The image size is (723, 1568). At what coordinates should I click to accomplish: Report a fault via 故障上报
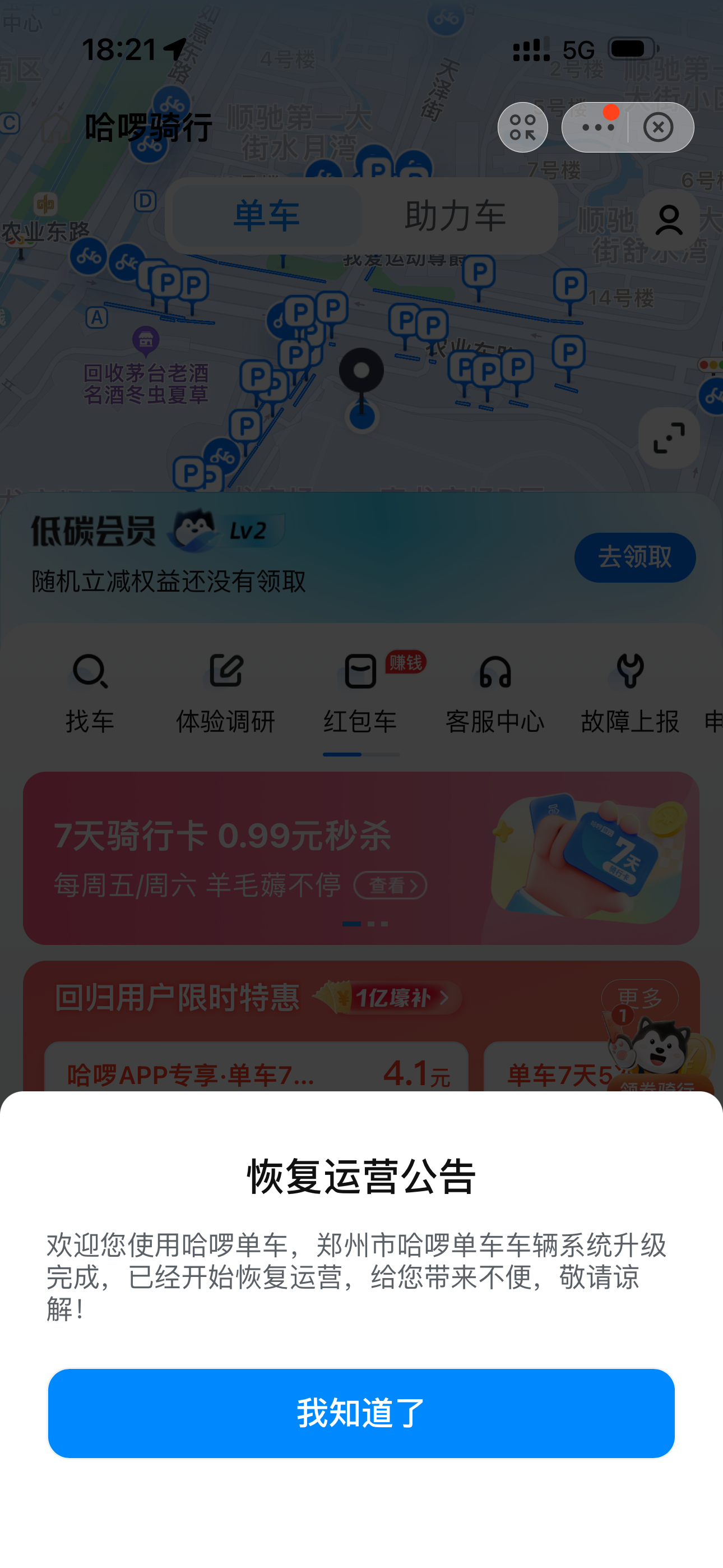click(630, 693)
